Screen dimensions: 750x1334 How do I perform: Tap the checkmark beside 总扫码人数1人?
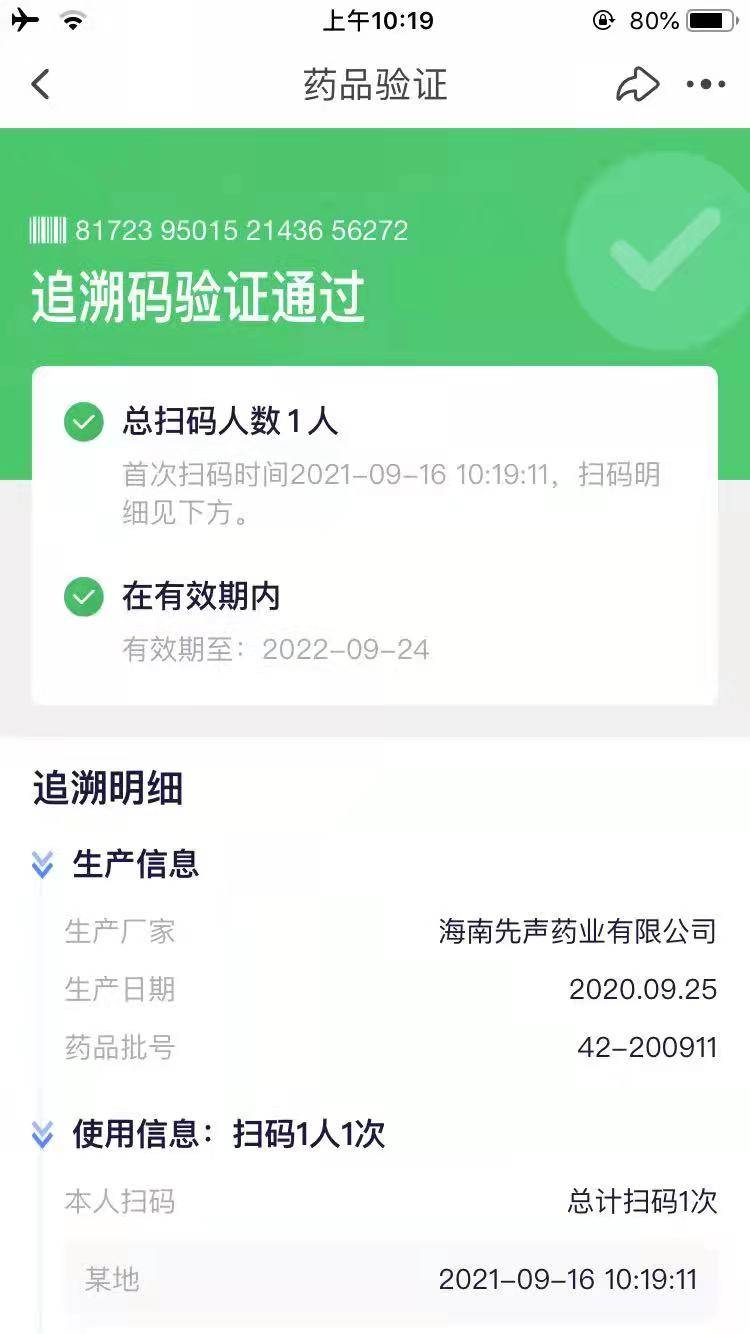(x=84, y=421)
